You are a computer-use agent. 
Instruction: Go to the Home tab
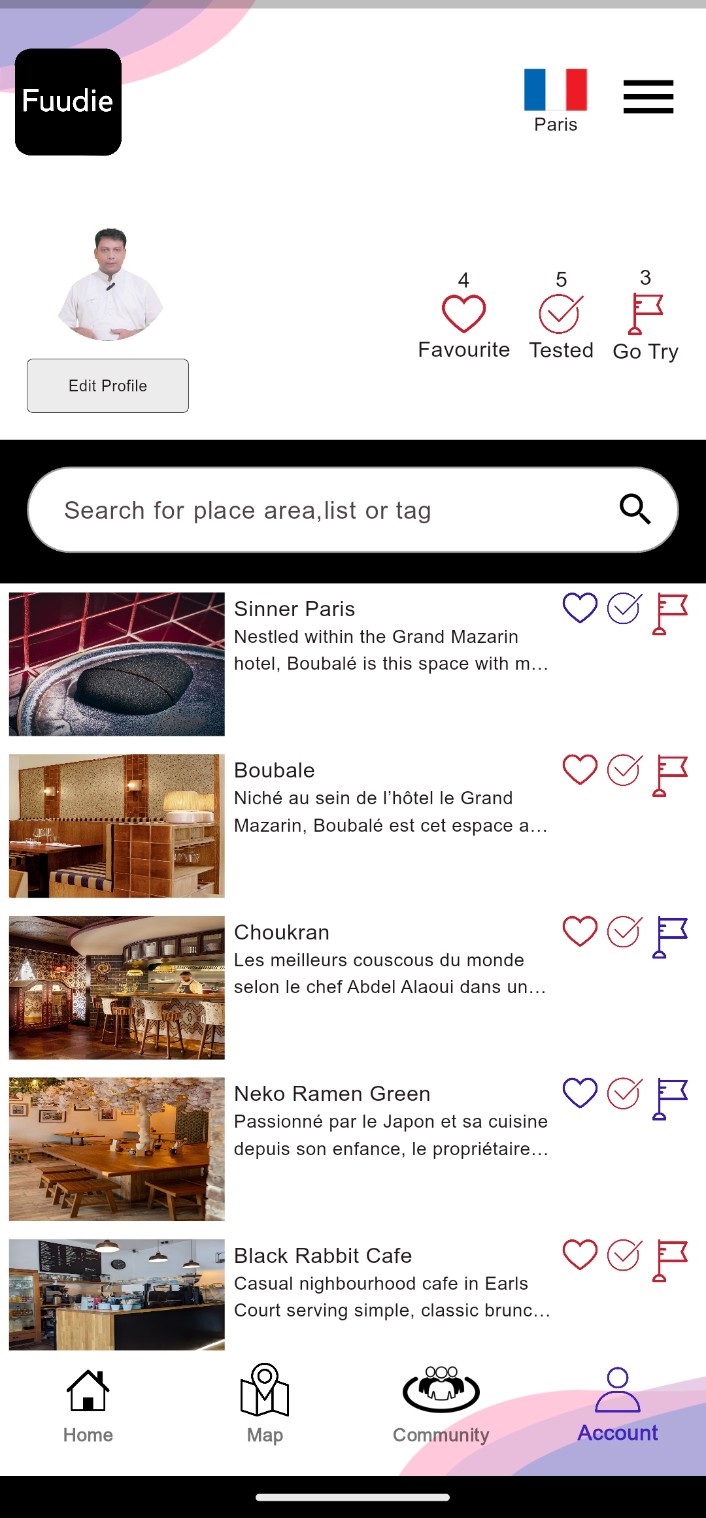tap(88, 1405)
